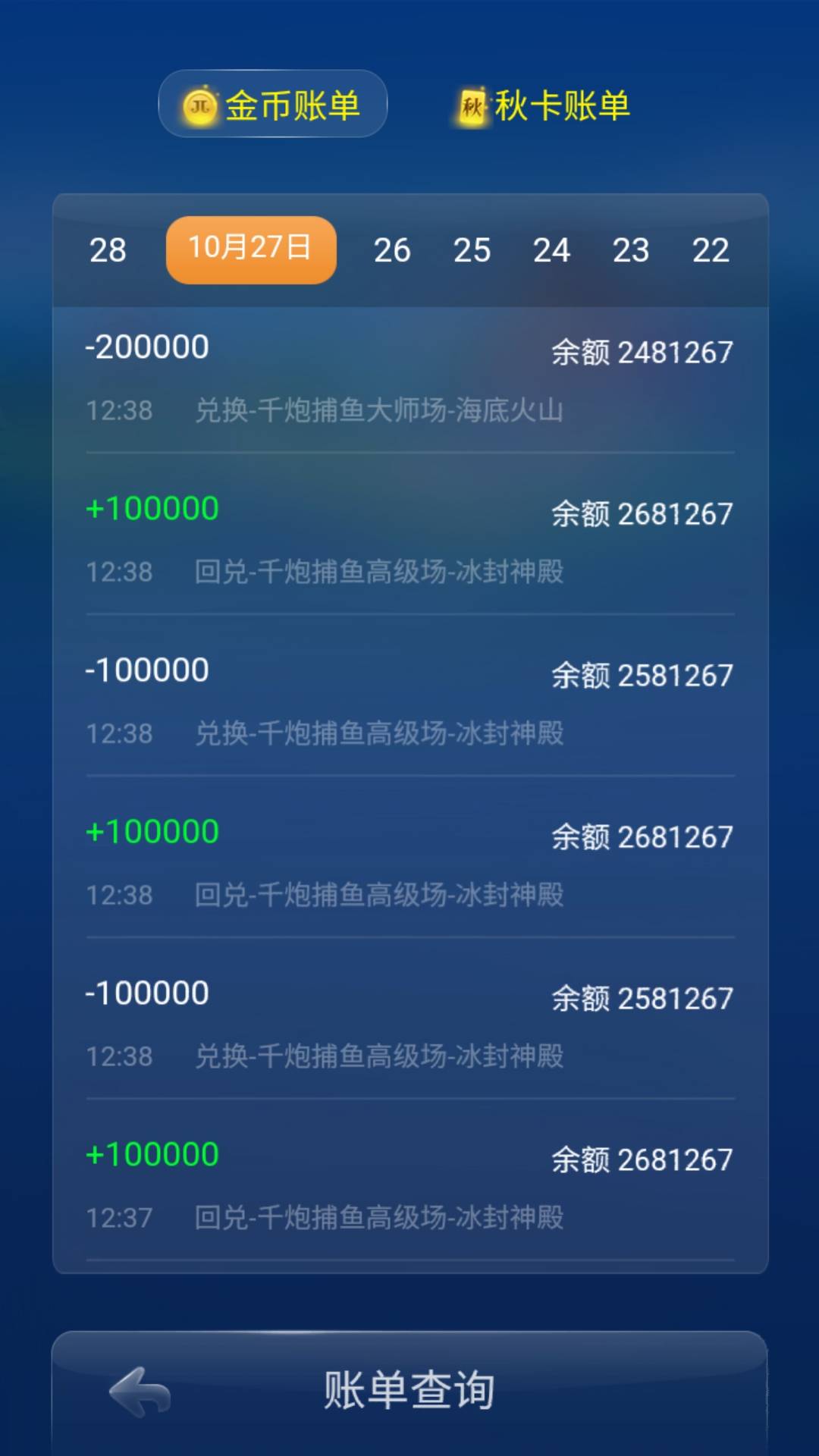Click the 秋 card icon beside 秋卡账单
819x1456 pixels.
(x=471, y=106)
